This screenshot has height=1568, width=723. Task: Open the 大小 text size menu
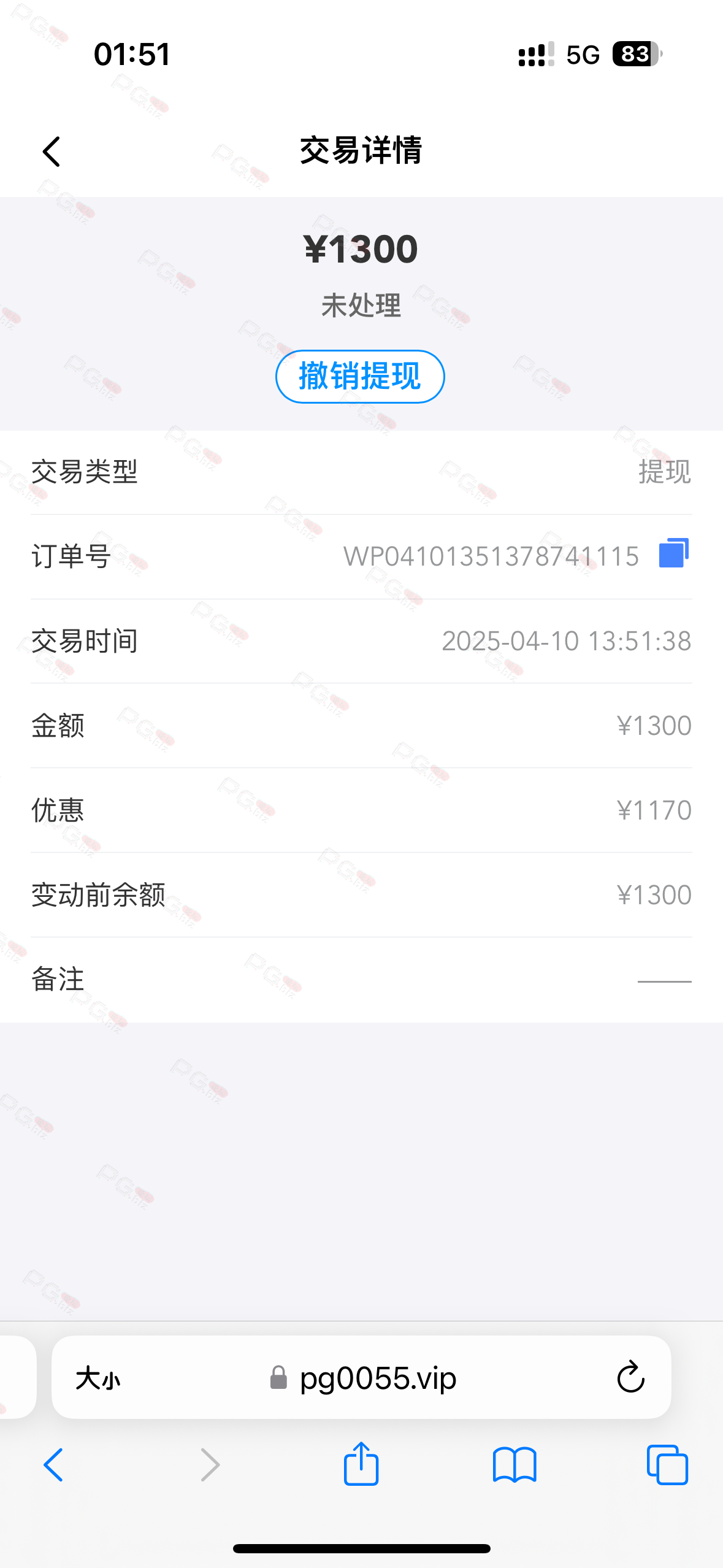98,1378
